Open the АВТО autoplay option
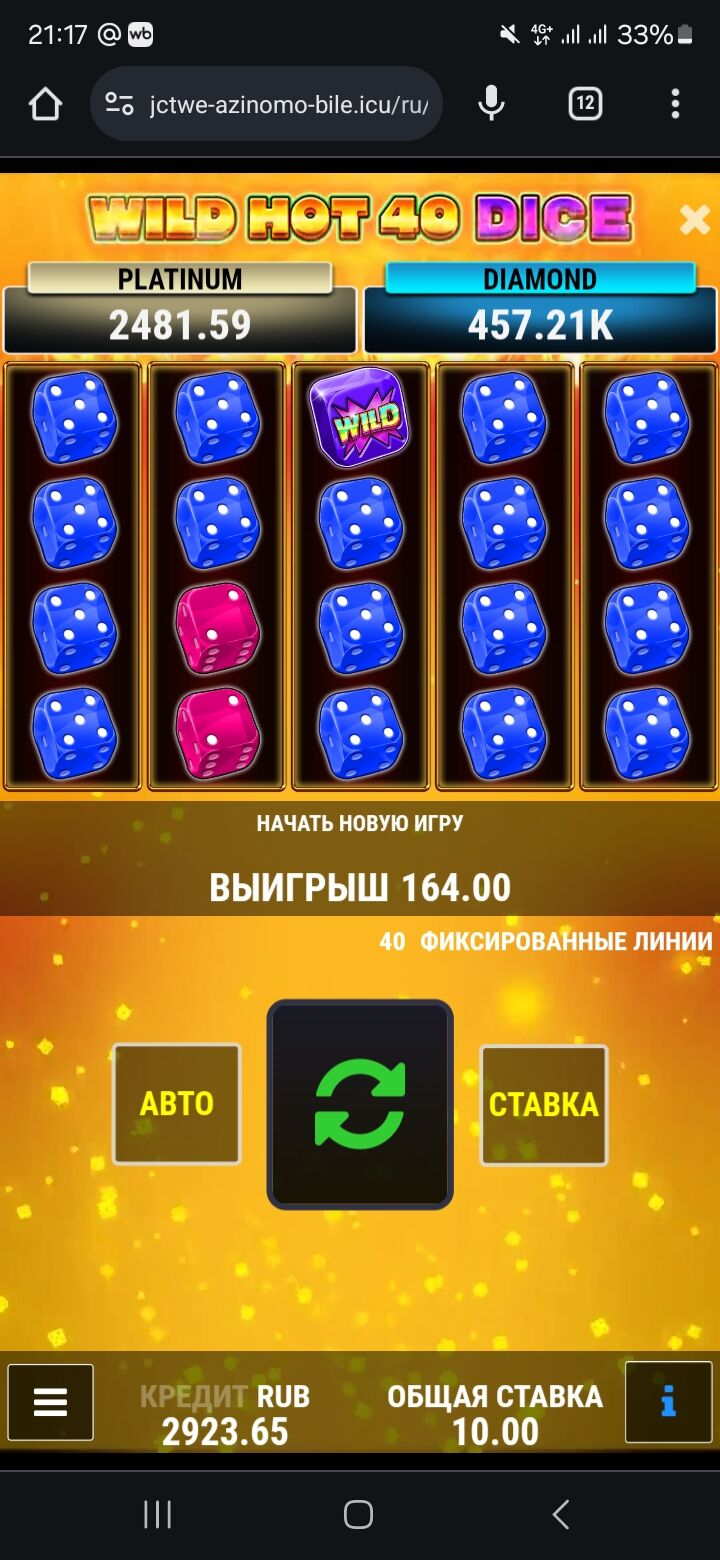720x1560 pixels. pos(176,1104)
